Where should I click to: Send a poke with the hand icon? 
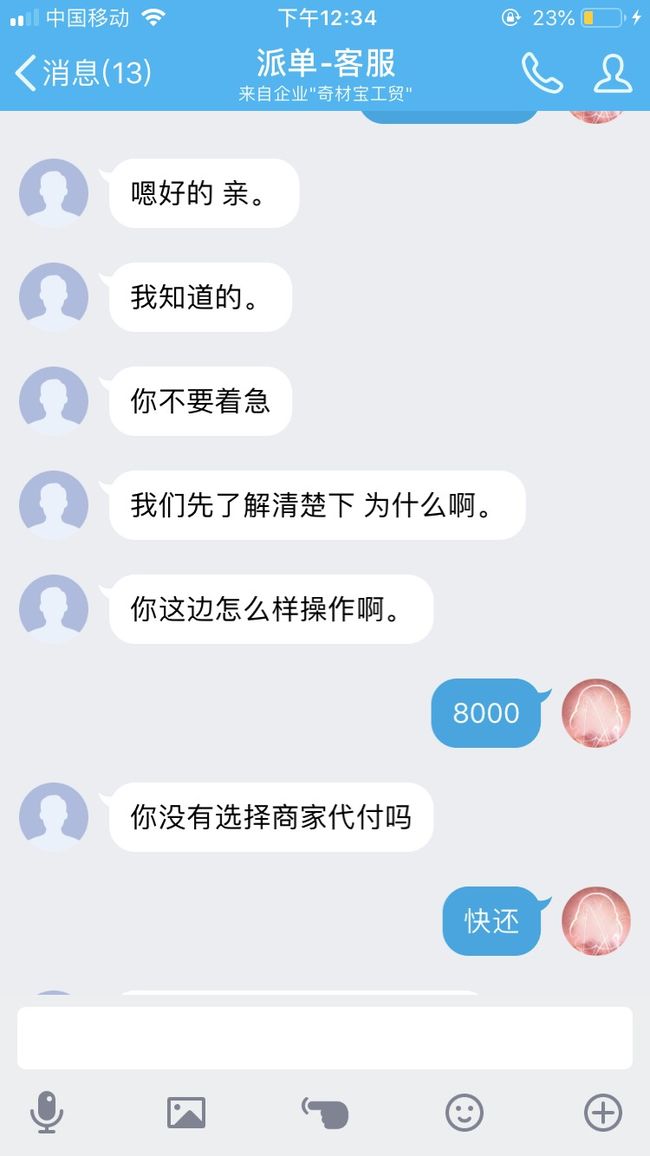click(325, 1113)
